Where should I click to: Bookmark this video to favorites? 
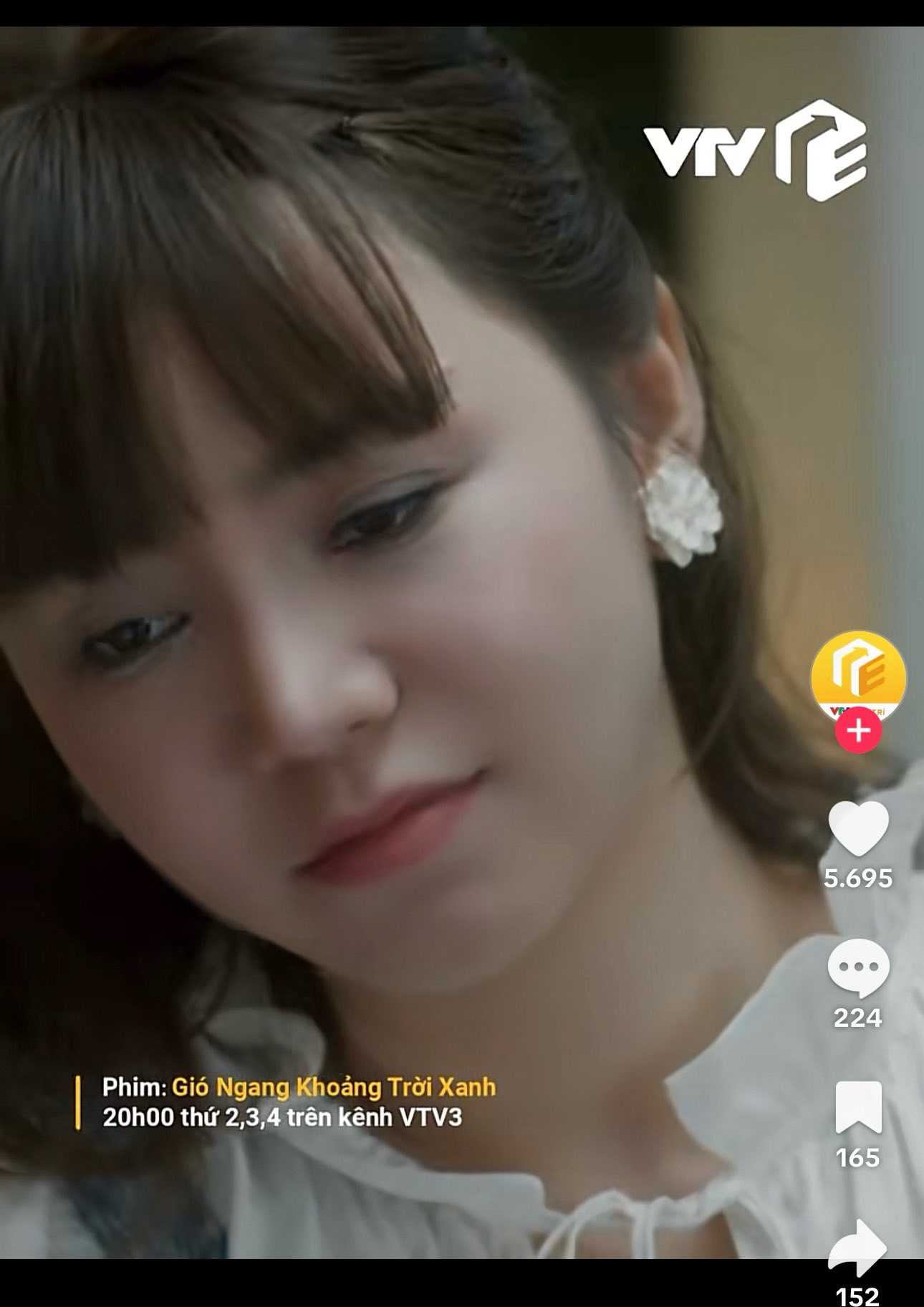(858, 1107)
